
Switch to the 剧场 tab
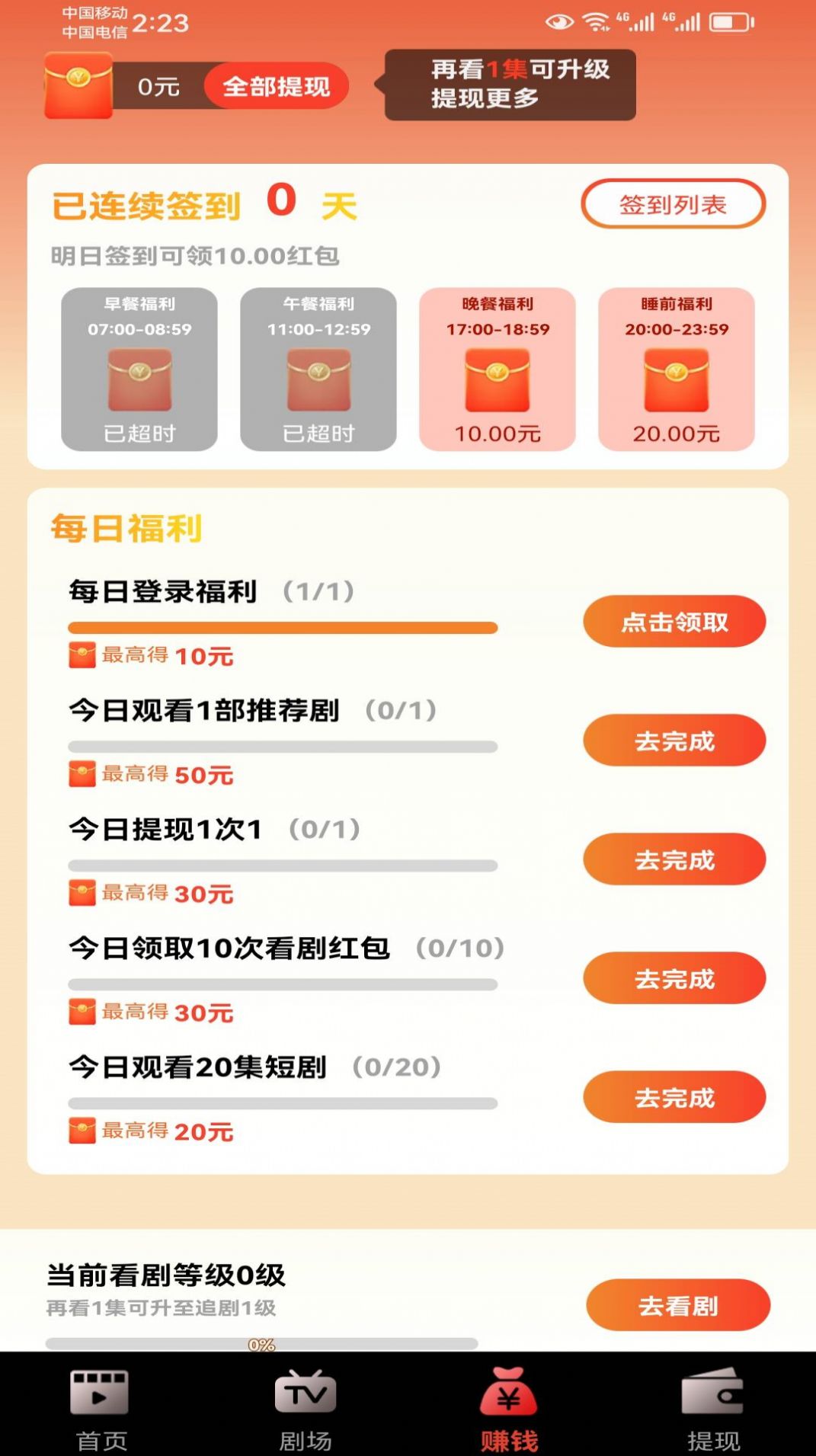click(x=306, y=1408)
